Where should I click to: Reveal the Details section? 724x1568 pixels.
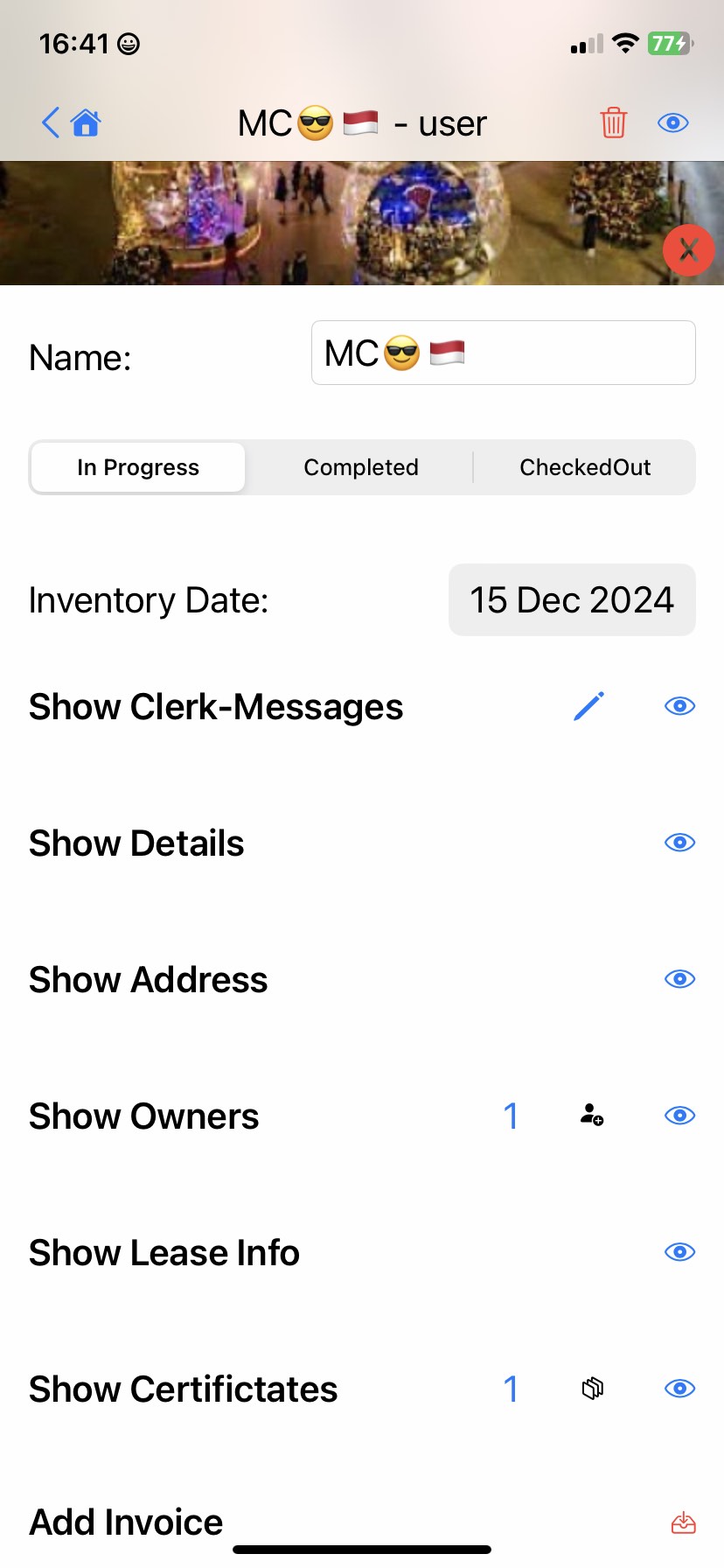[x=679, y=843]
